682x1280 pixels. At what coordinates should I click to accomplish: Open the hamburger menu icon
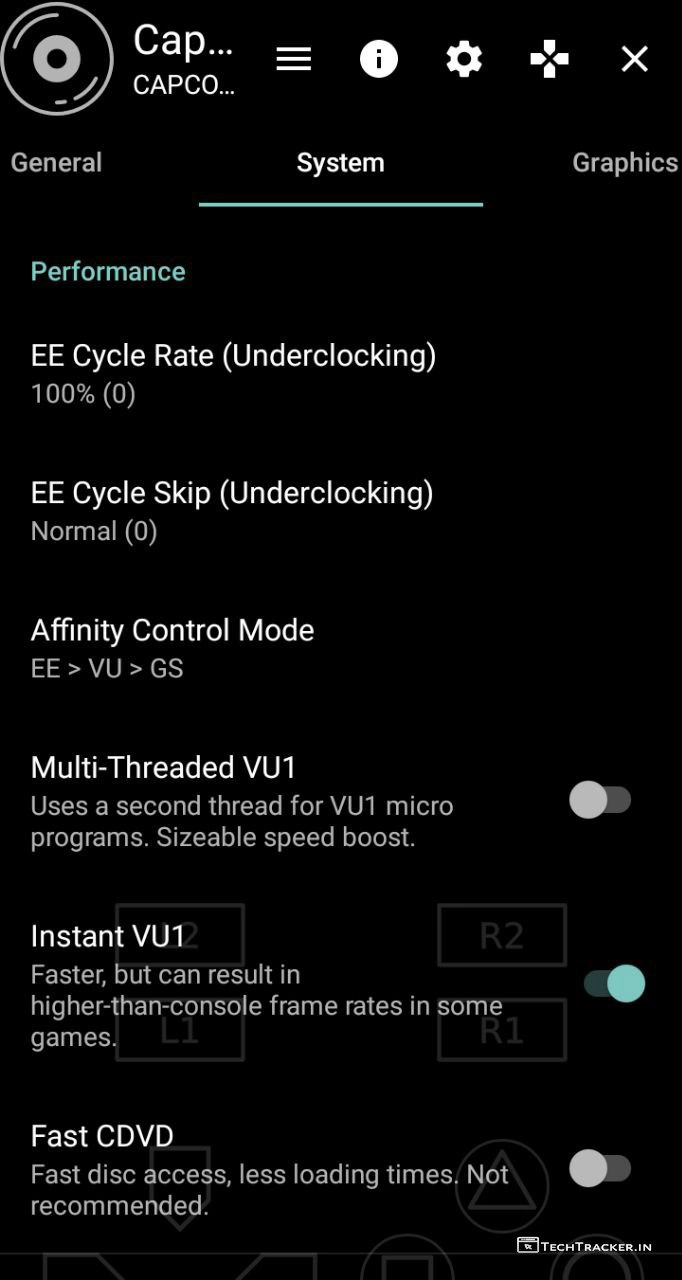pyautogui.click(x=293, y=60)
